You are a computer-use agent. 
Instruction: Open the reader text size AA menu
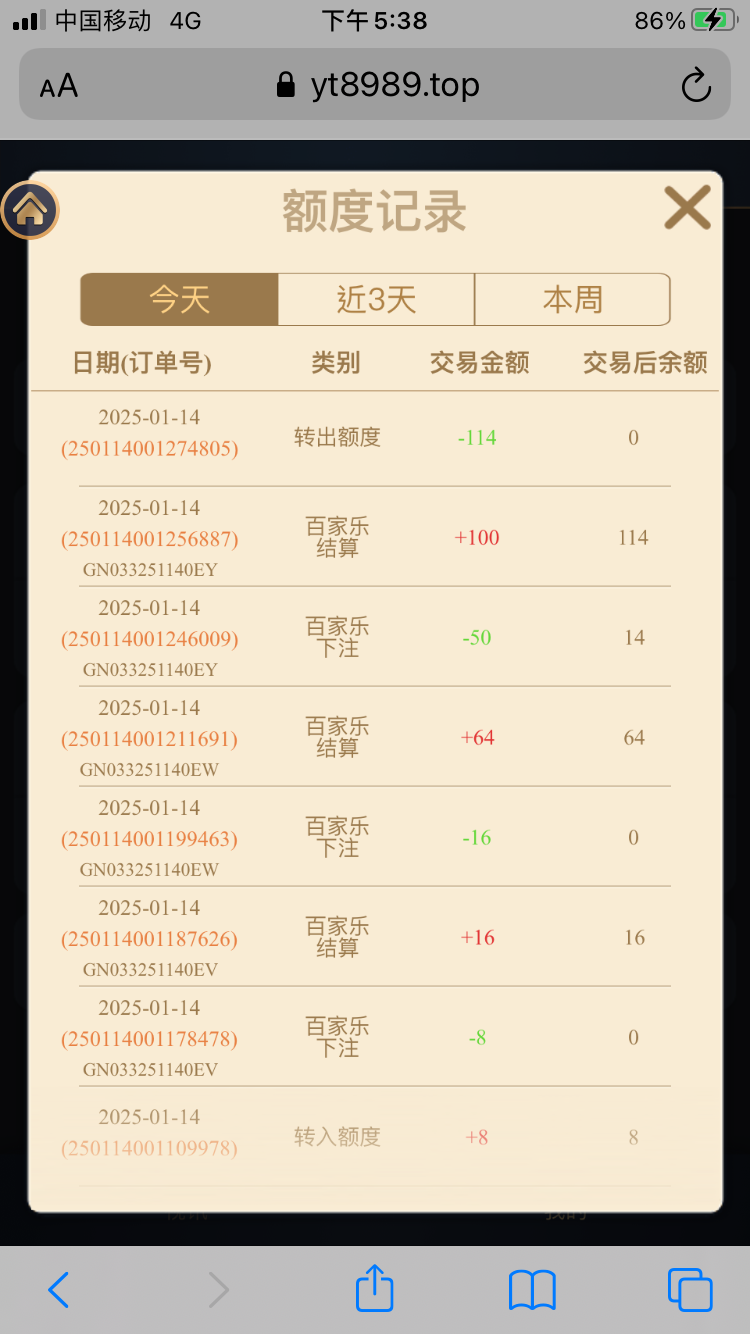point(59,86)
